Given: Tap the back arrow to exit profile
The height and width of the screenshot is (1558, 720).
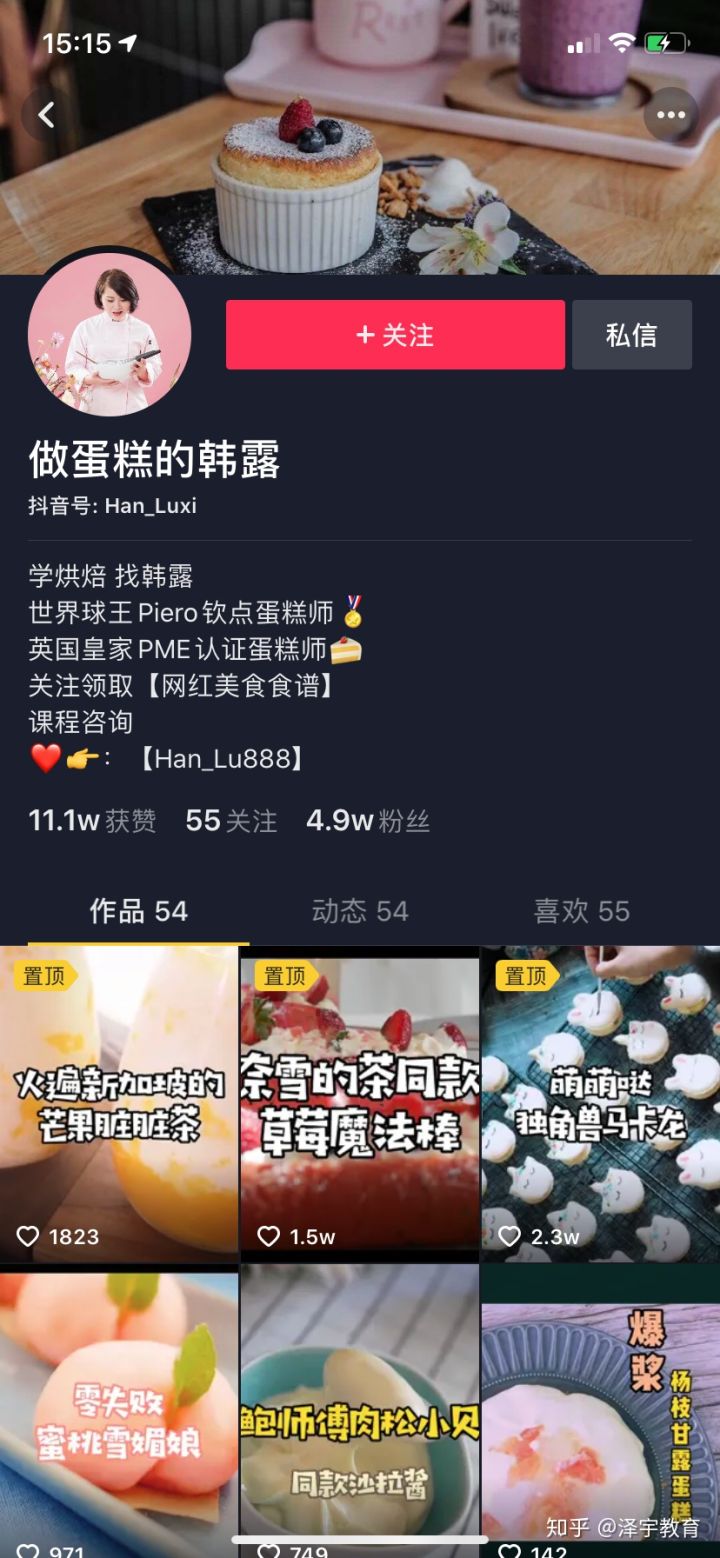Looking at the screenshot, I should pyautogui.click(x=43, y=115).
